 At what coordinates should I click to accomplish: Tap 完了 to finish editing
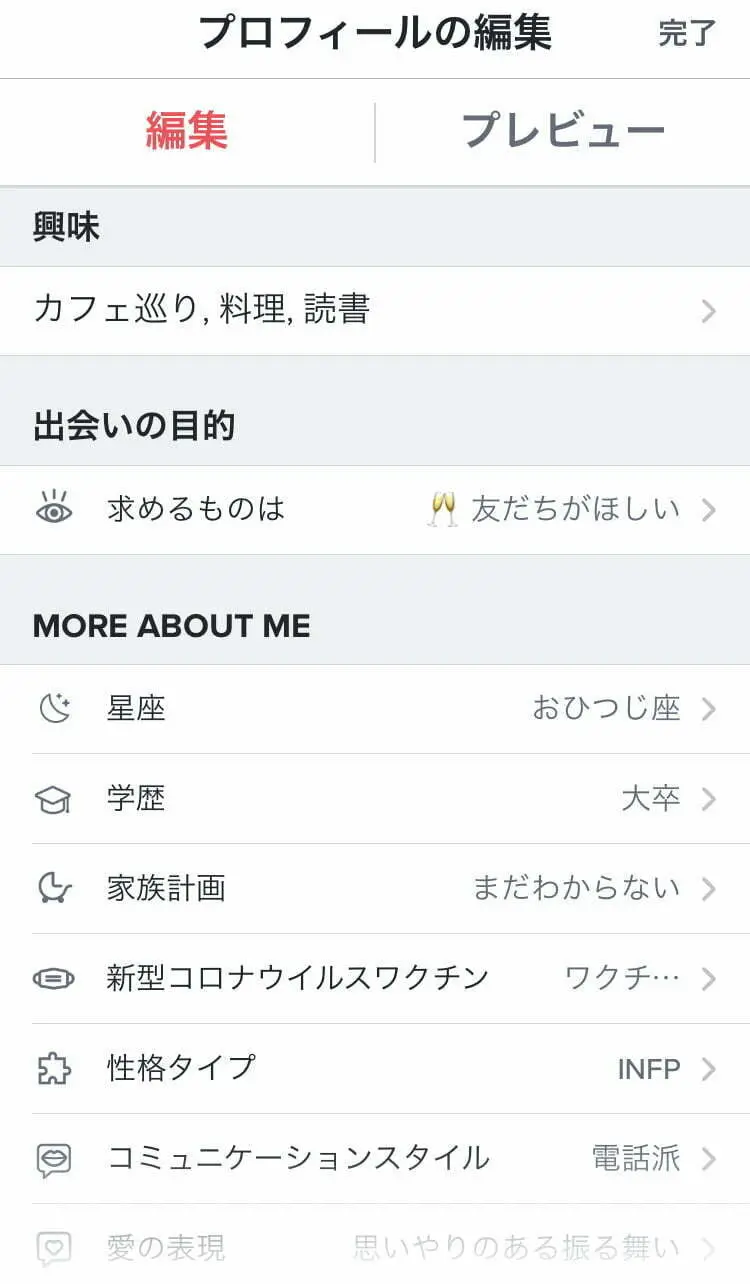tap(687, 33)
